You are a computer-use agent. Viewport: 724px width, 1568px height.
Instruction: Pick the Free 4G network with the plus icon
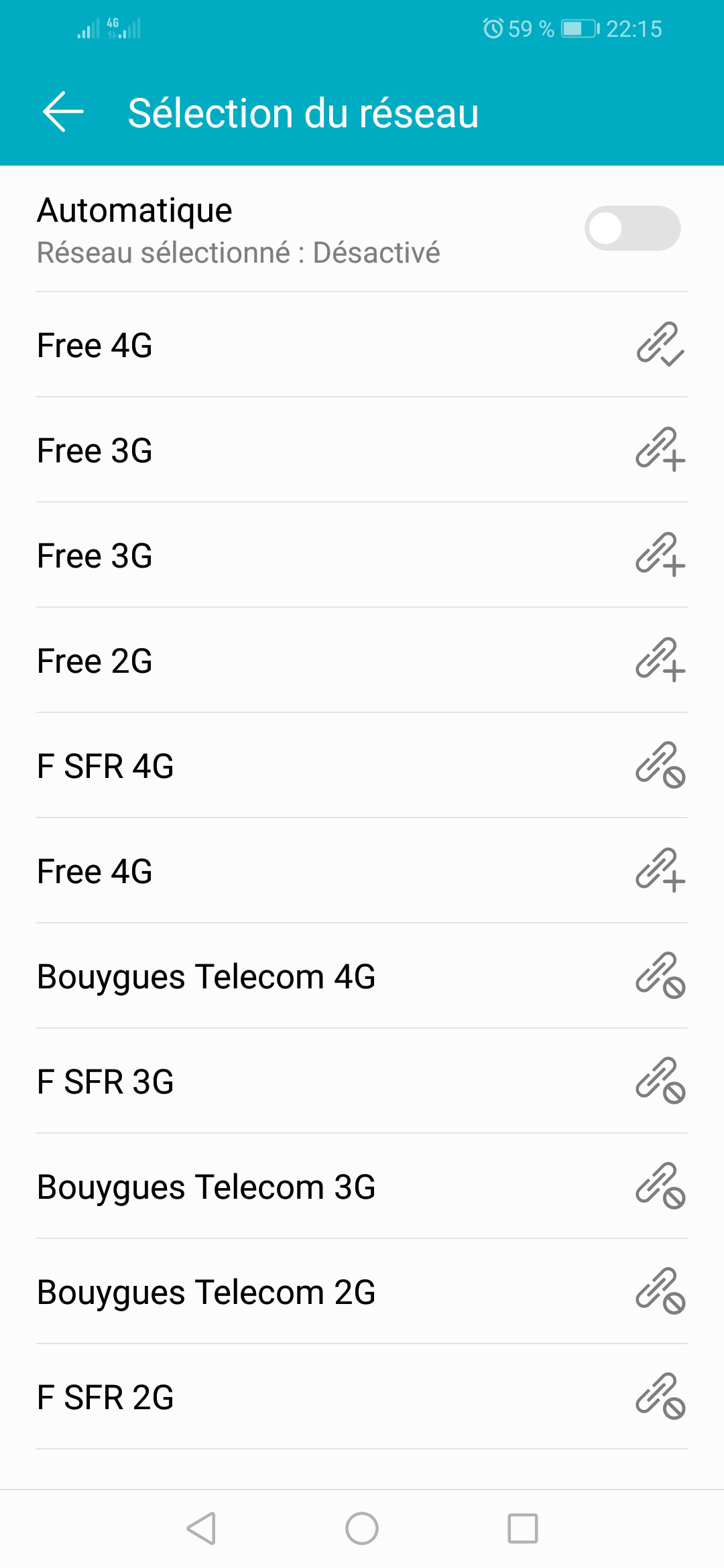pyautogui.click(x=362, y=871)
